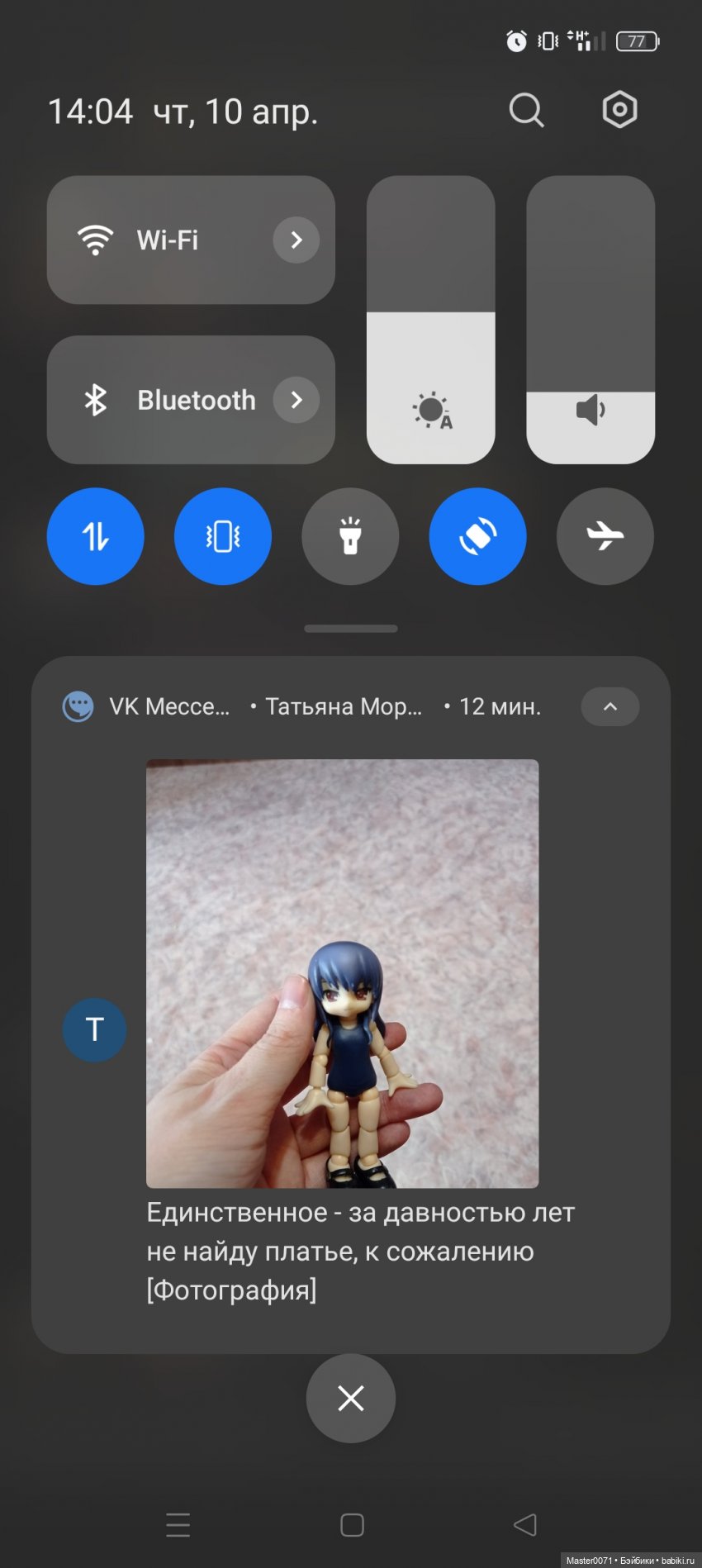Viewport: 702px width, 1568px height.
Task: Turn off mobile data
Action: pyautogui.click(x=96, y=536)
